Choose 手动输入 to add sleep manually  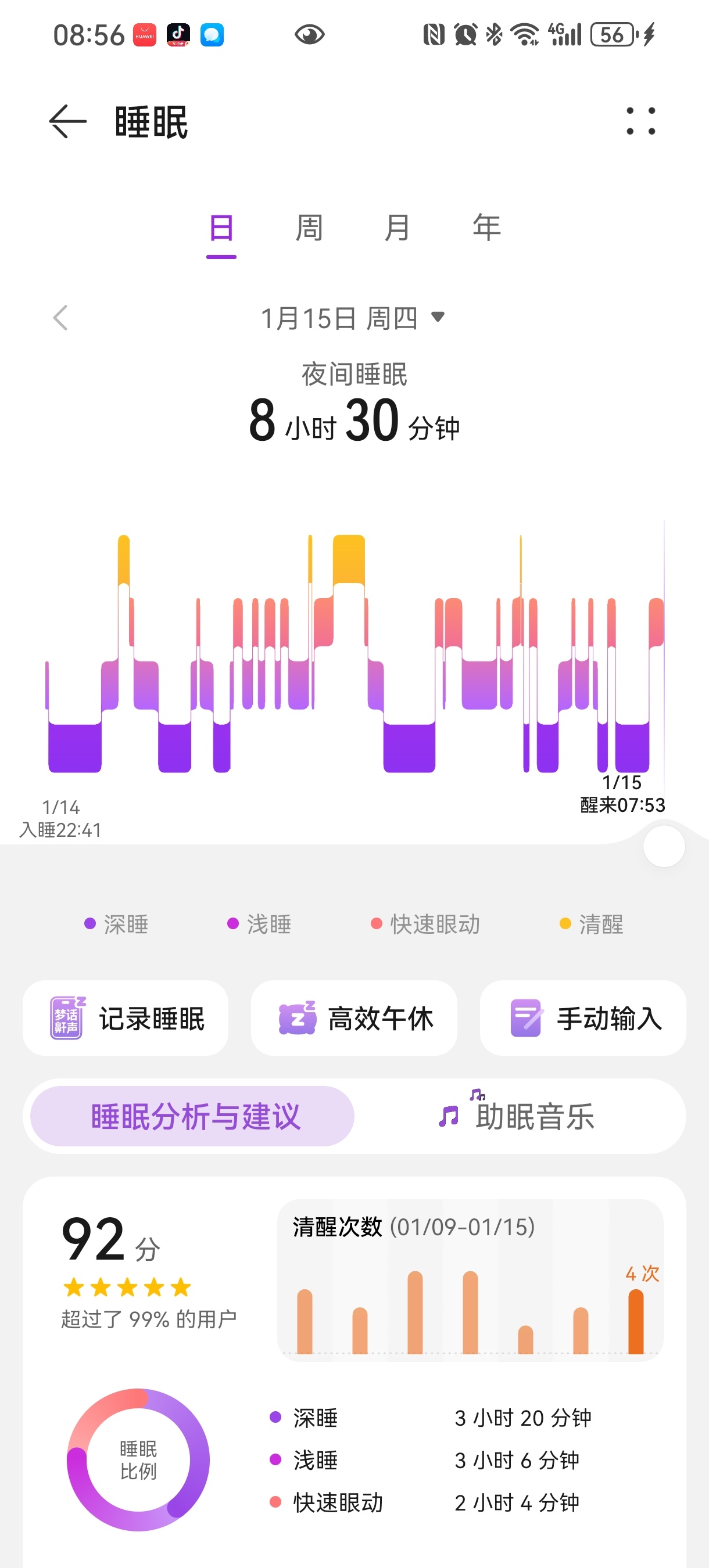pyautogui.click(x=583, y=1017)
